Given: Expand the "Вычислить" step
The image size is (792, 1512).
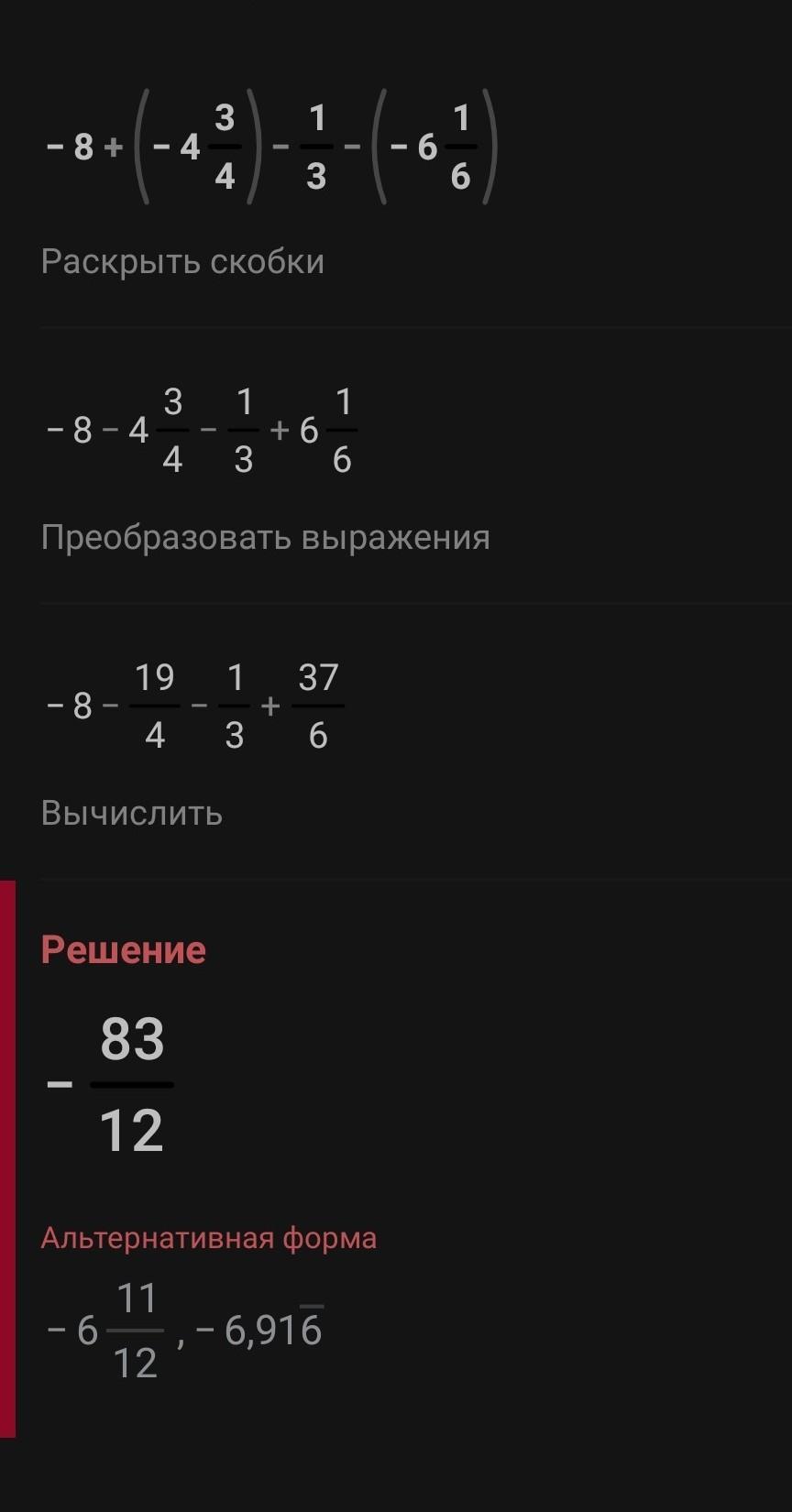Looking at the screenshot, I should 132,814.
